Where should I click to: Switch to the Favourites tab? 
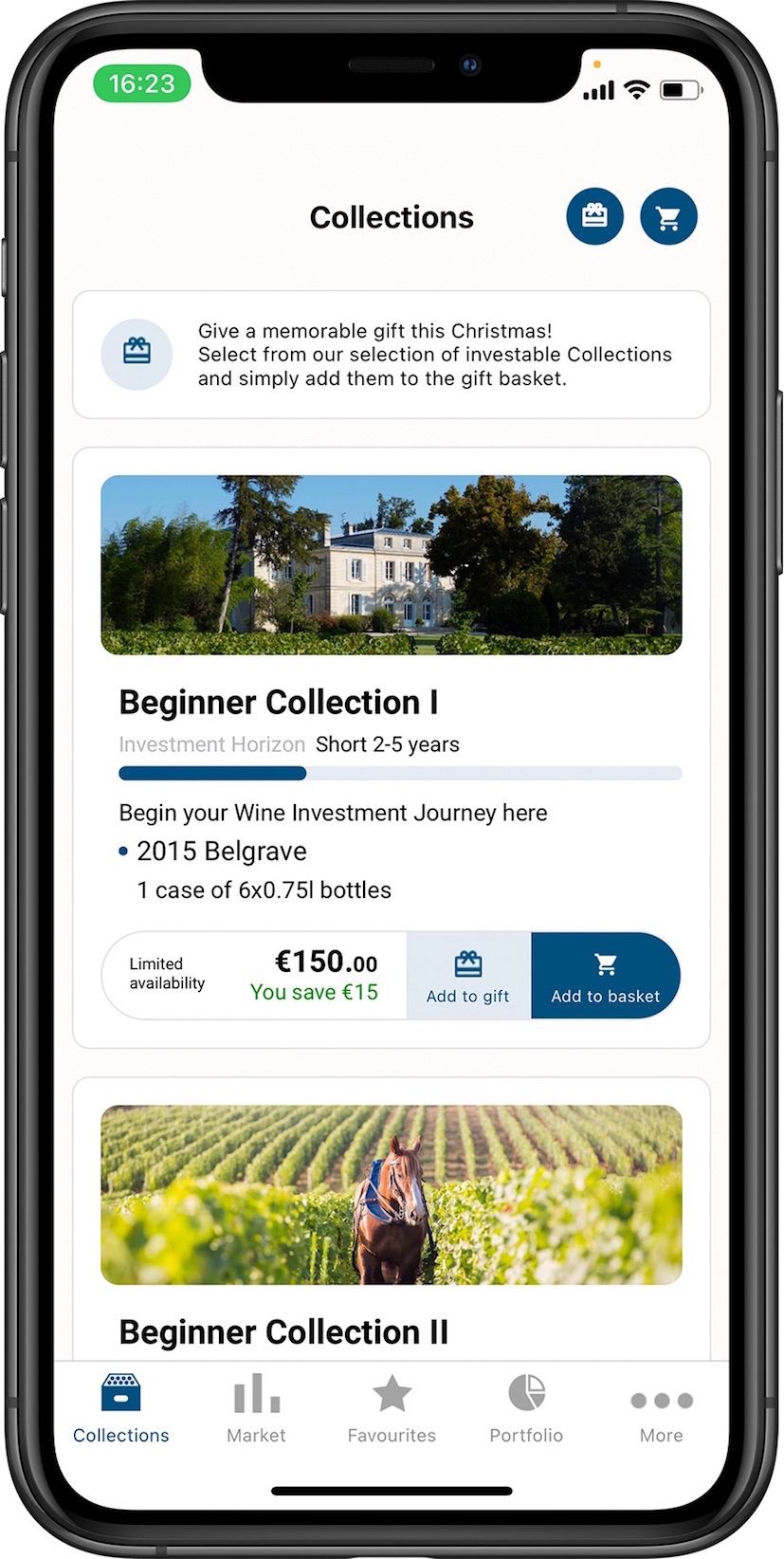coord(392,1408)
